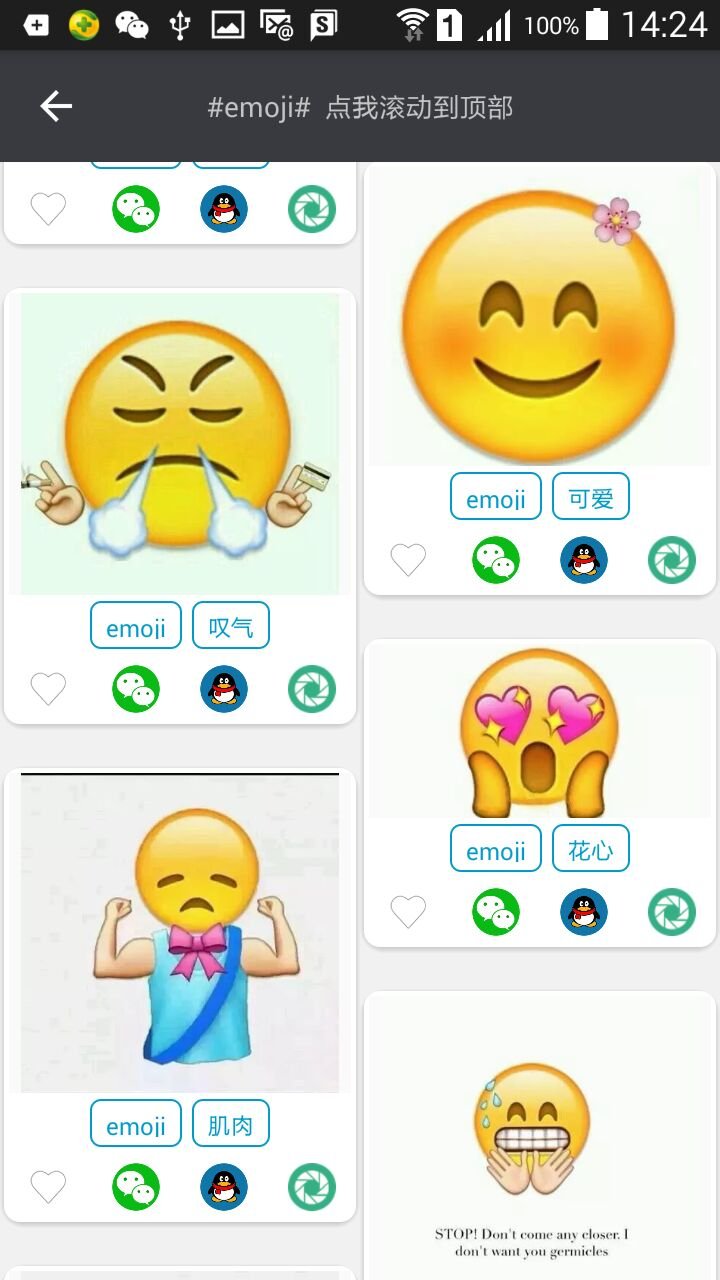Tap the title to scroll to top
Image resolution: width=720 pixels, height=1280 pixels.
360,108
